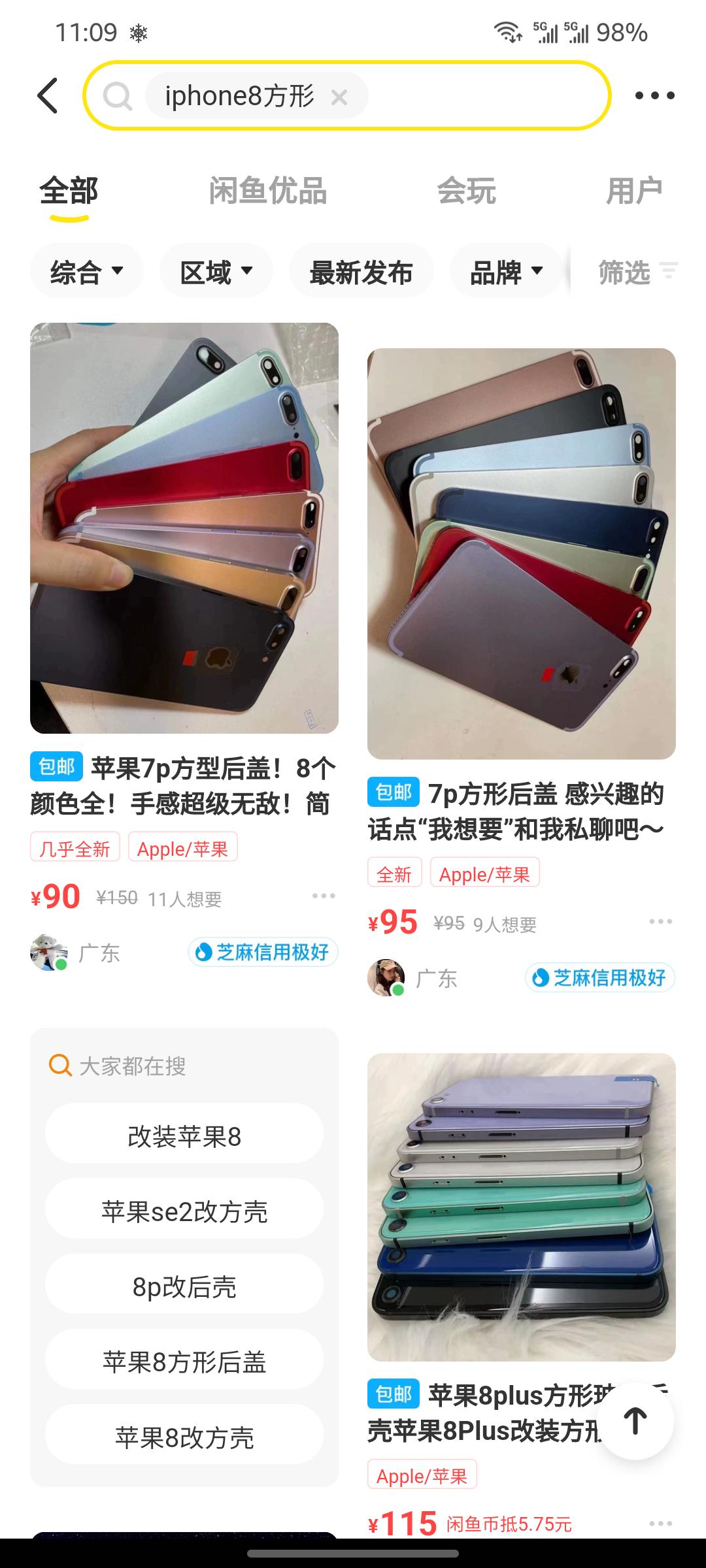Jump back to top with arrow button

635,1420
